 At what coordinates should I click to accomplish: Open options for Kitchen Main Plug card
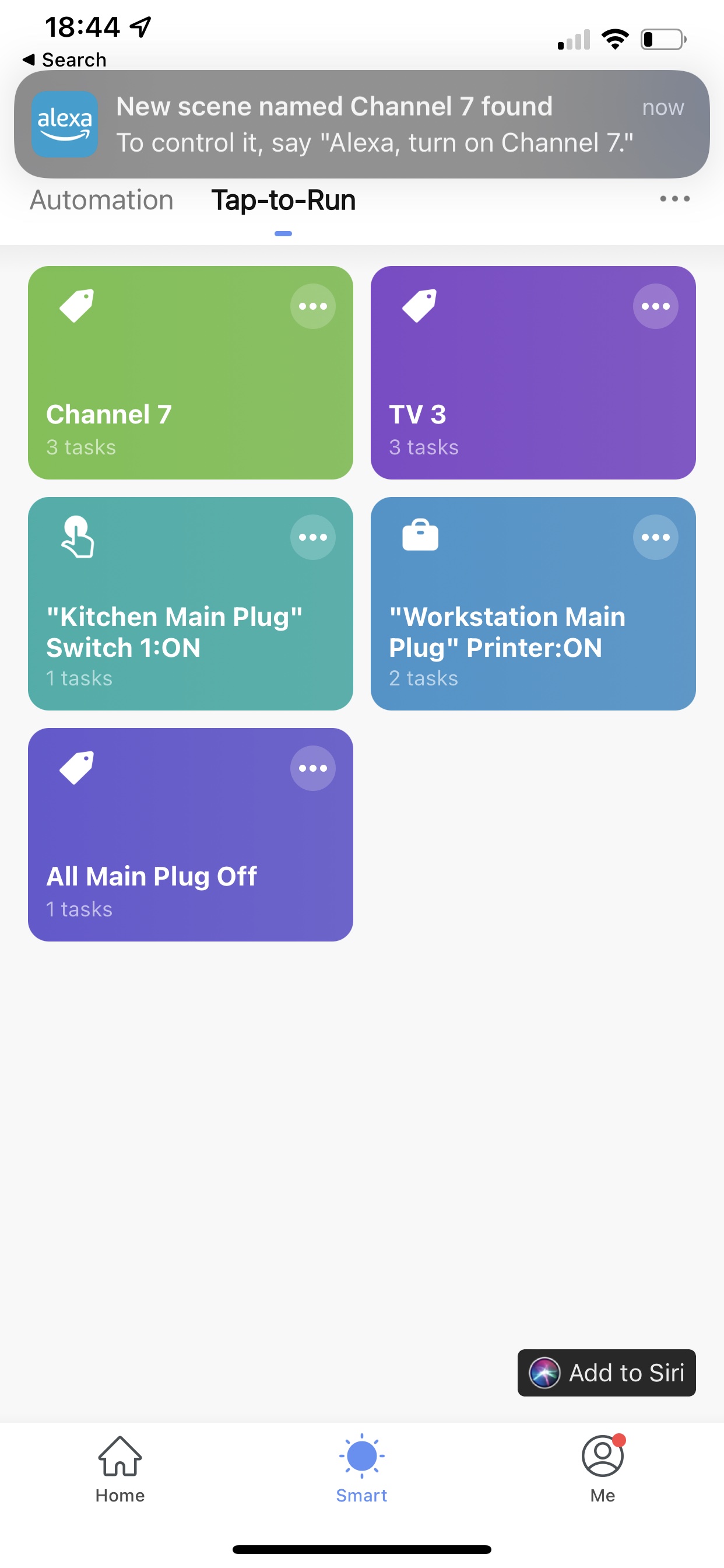[312, 537]
